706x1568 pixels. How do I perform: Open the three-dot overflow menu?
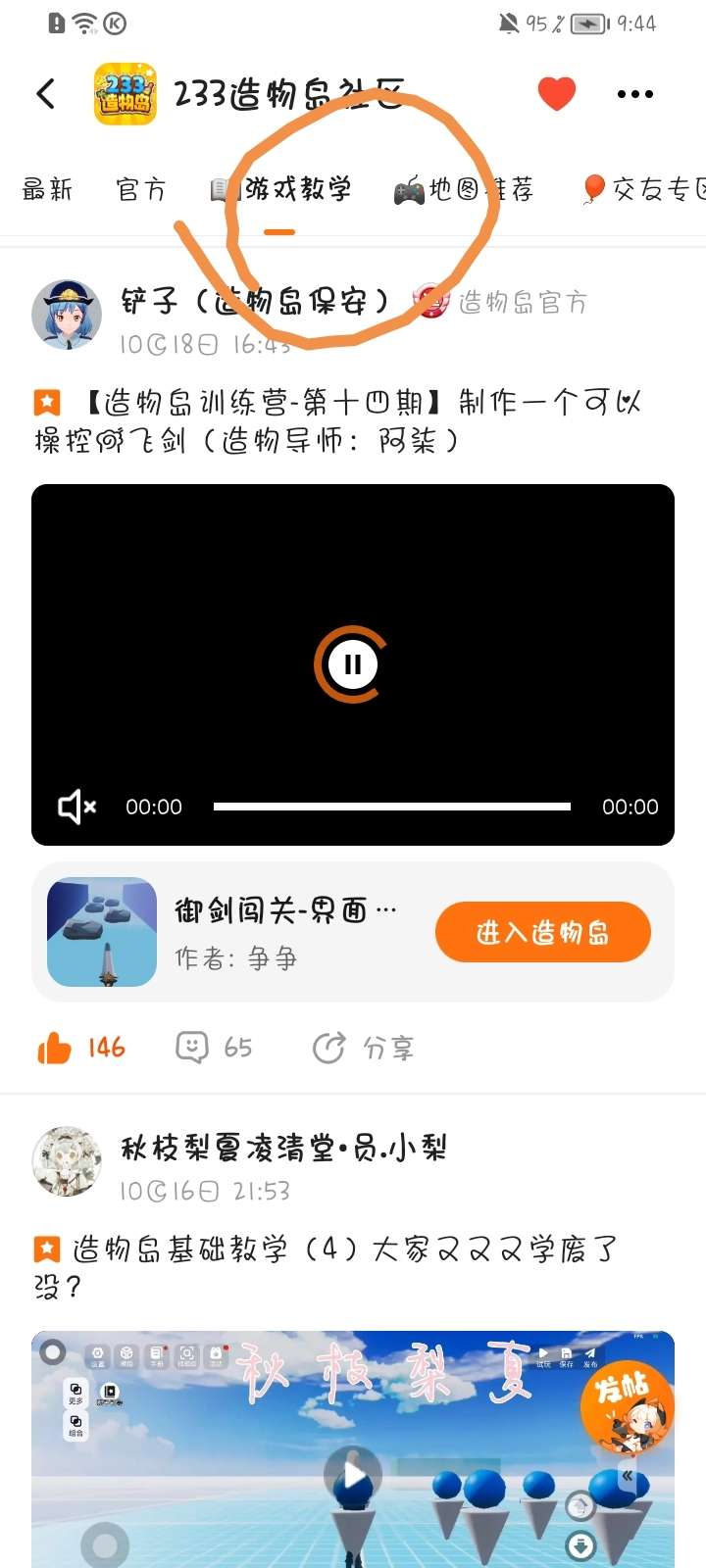point(634,94)
